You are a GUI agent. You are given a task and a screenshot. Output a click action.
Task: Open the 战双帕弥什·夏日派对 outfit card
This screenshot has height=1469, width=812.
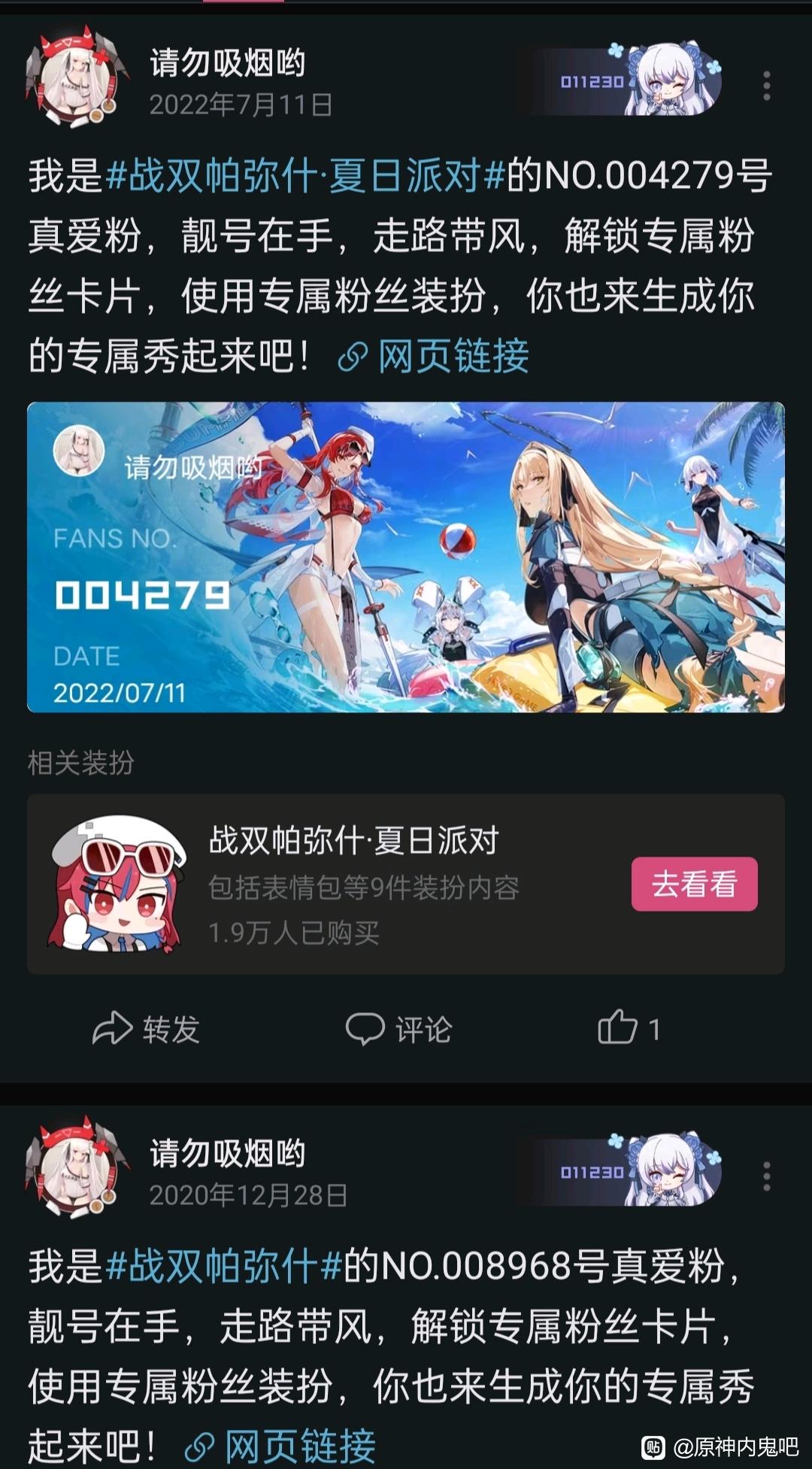pos(353,885)
